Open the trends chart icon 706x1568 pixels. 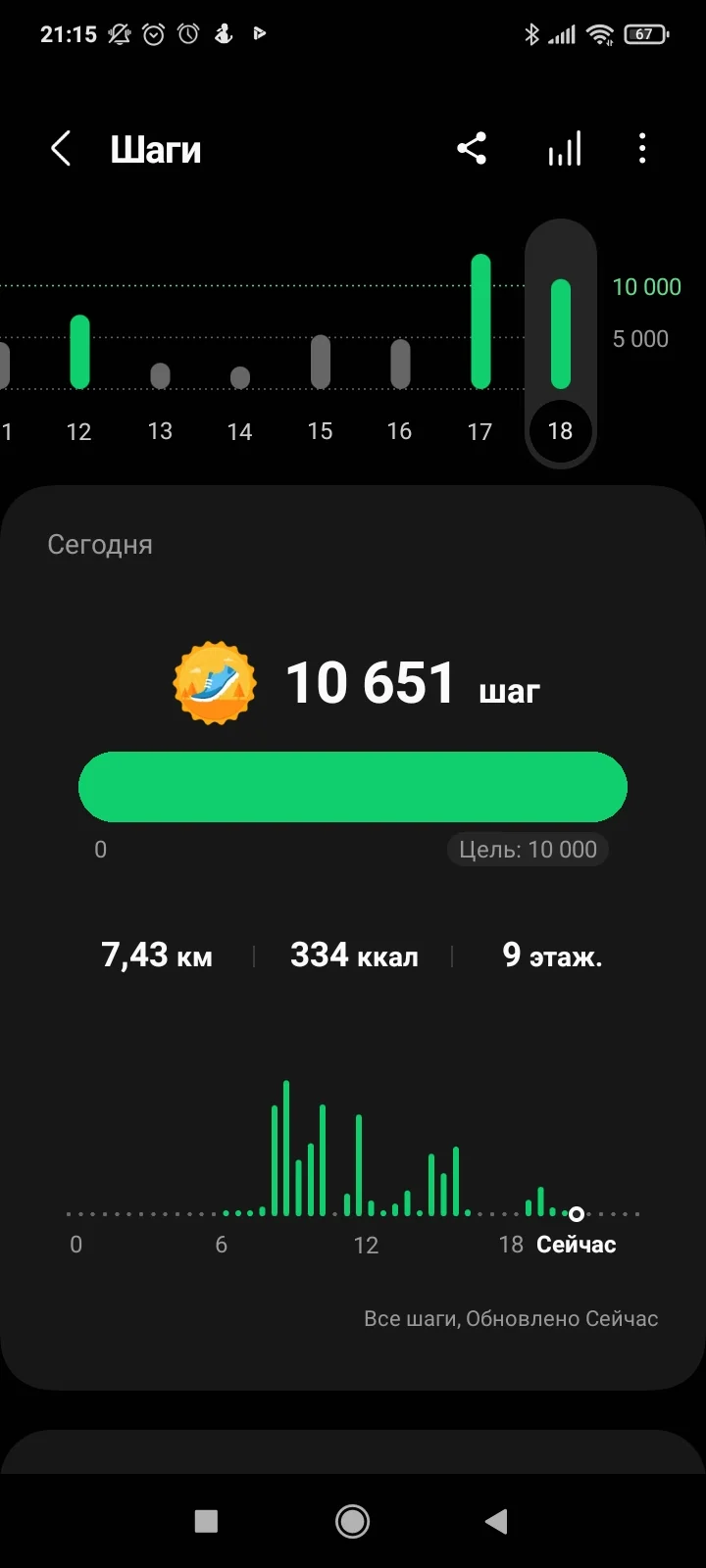coord(565,150)
